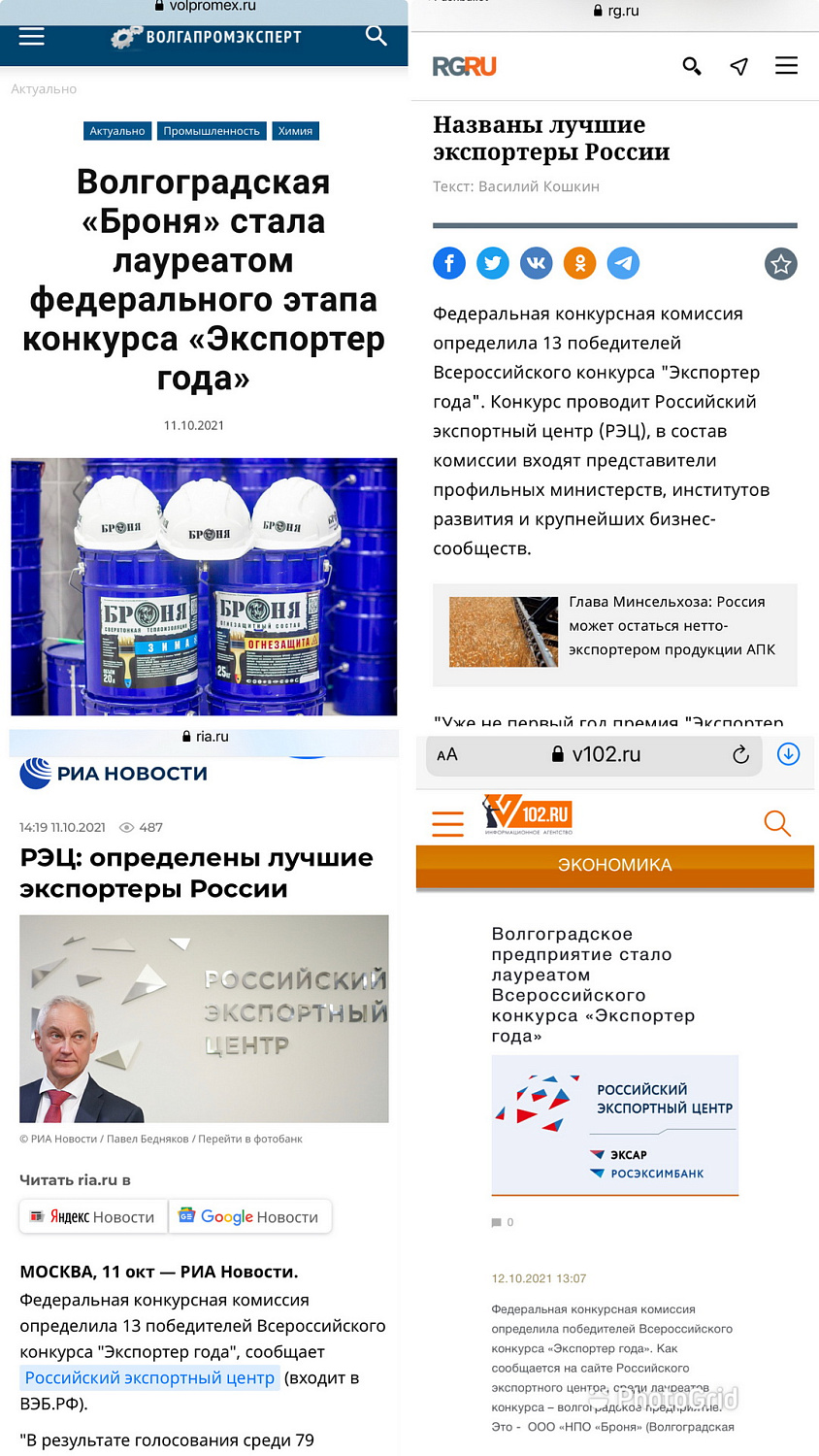
Task: Tap the paper plane share icon on RG.RU
Action: coord(738,66)
